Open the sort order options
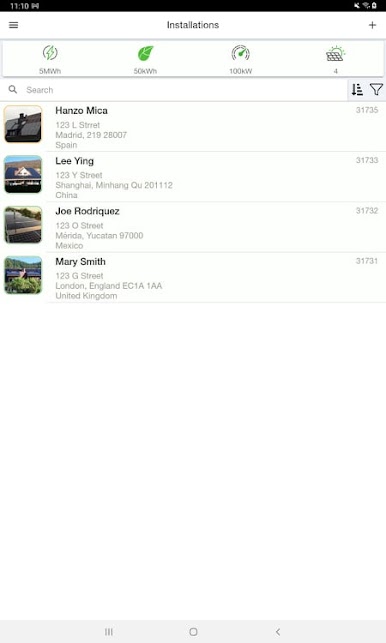Viewport: 386px width, 643px height. coord(357,89)
